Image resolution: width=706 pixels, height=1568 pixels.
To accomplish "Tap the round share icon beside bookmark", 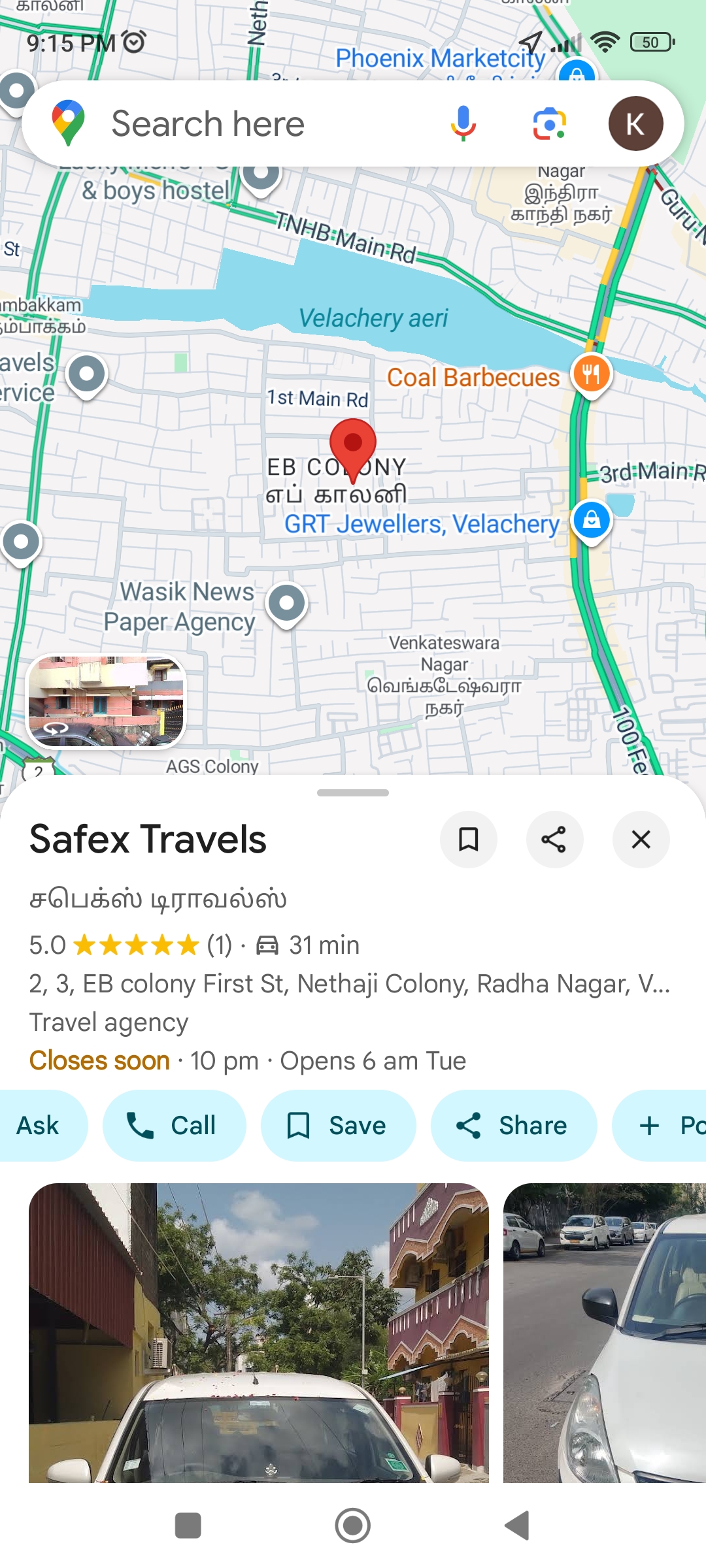I will (x=554, y=840).
